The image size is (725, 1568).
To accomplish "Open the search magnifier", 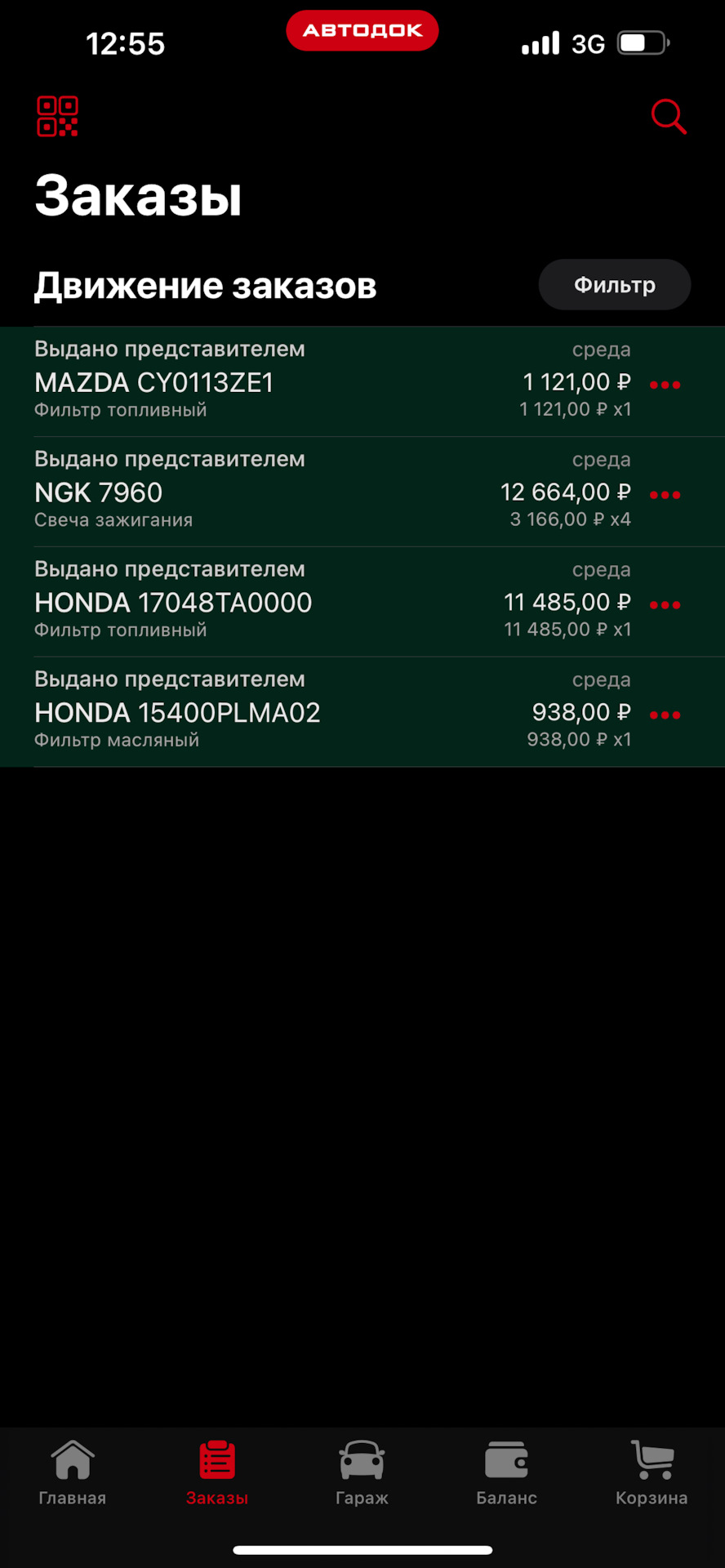I will (668, 117).
